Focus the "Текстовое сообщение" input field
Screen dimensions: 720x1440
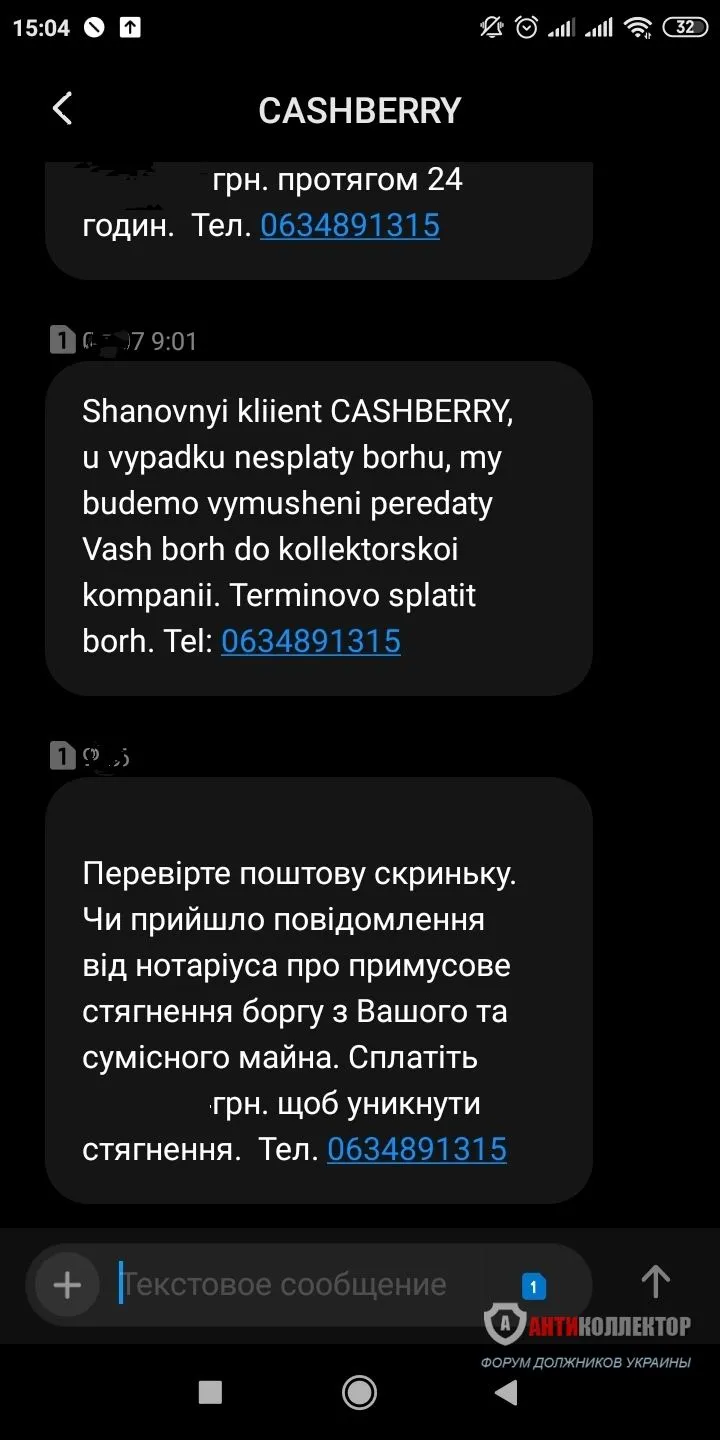300,1285
